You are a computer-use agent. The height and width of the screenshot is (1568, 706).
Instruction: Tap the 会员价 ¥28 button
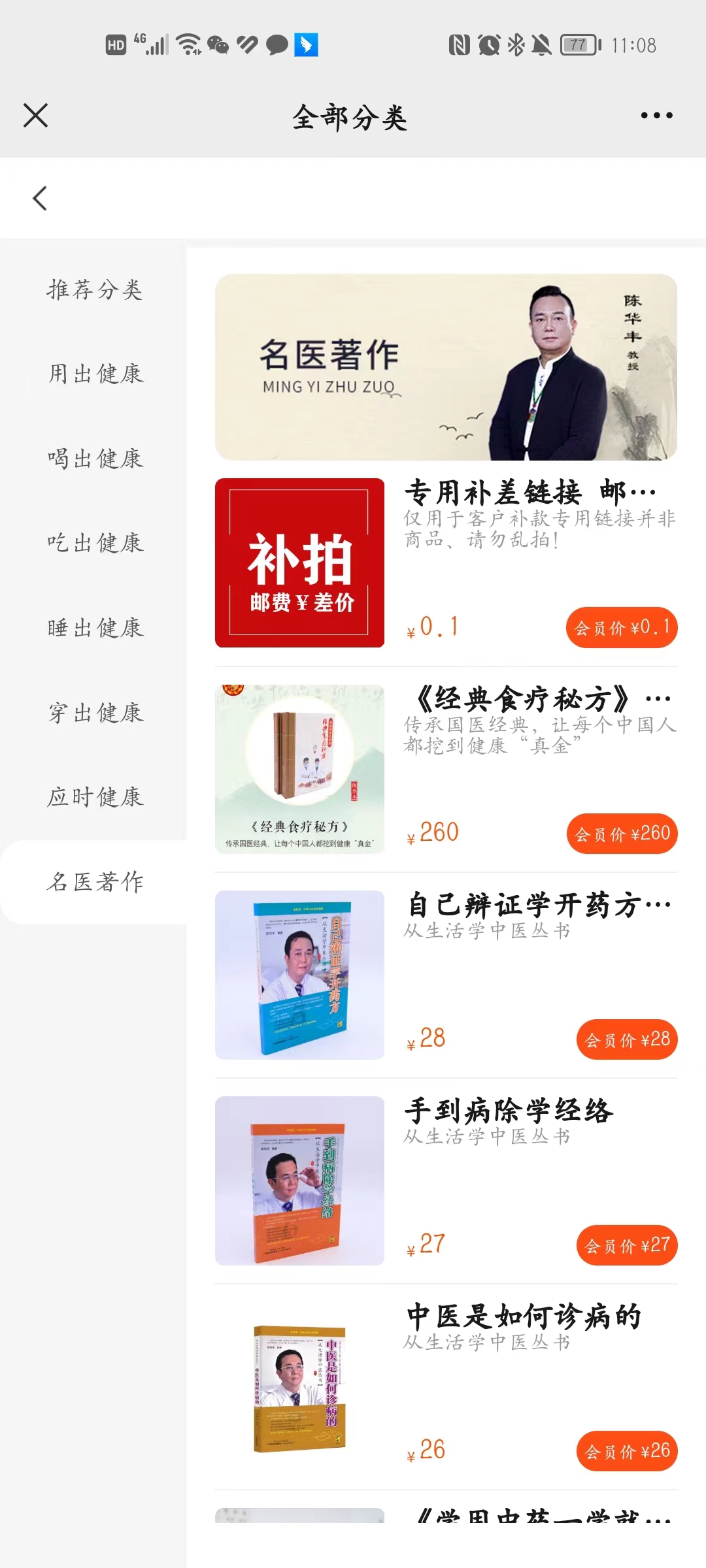point(627,1039)
